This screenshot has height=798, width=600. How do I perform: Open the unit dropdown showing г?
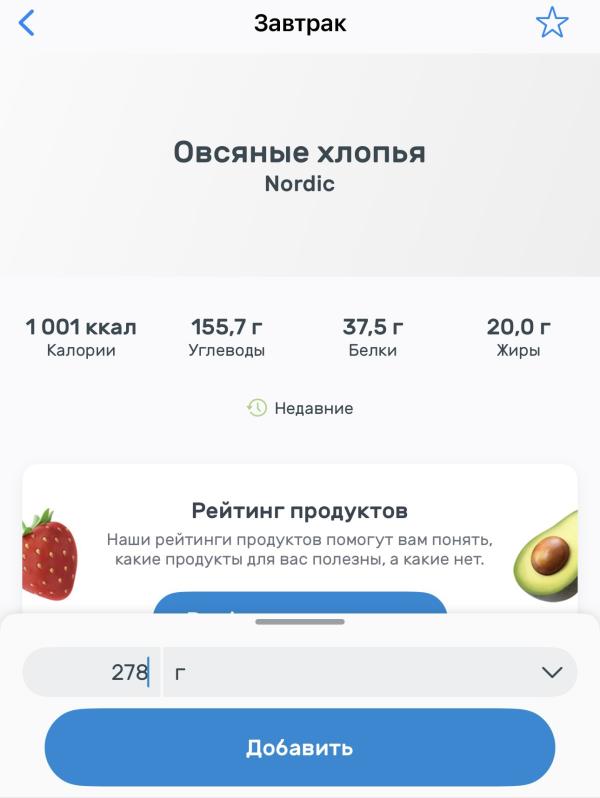370,672
